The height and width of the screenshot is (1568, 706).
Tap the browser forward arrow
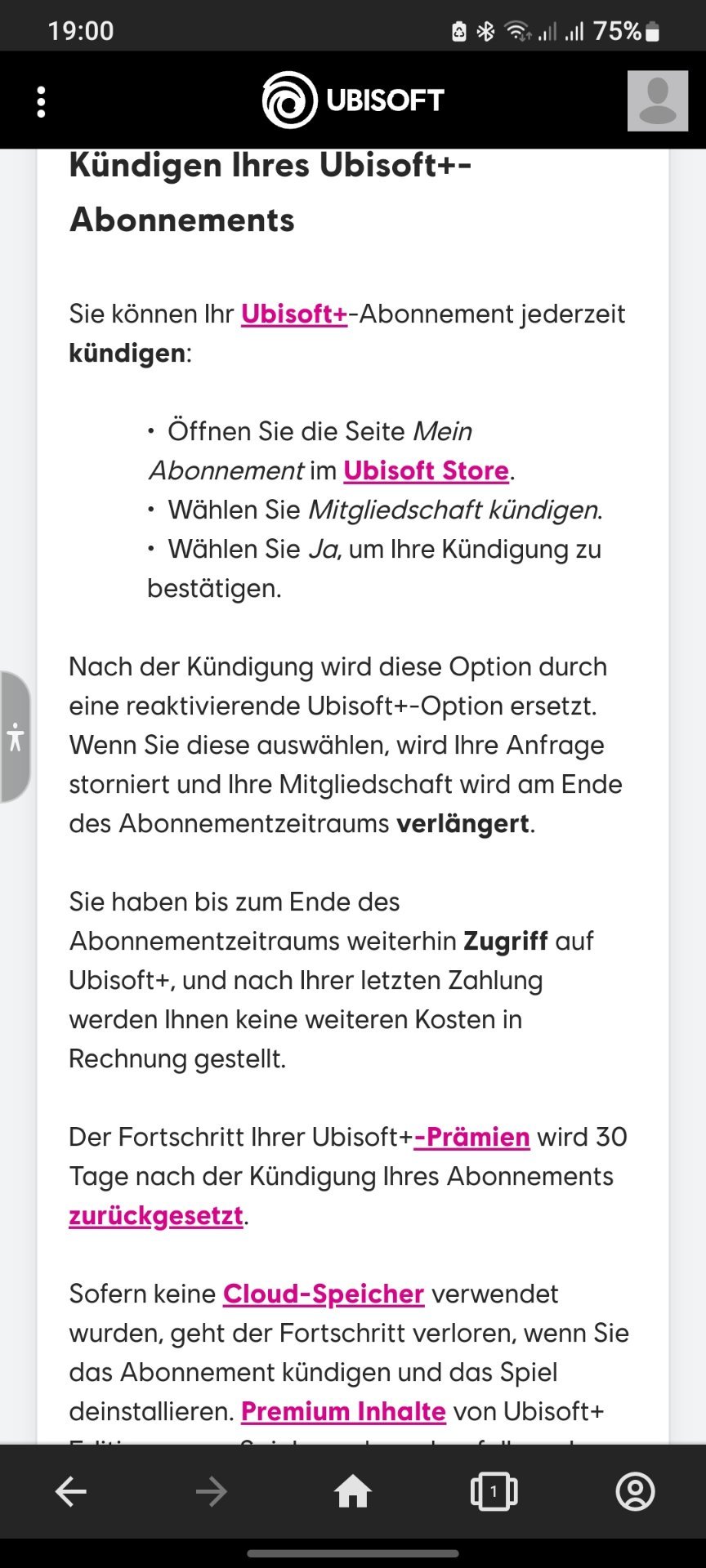click(x=212, y=1492)
